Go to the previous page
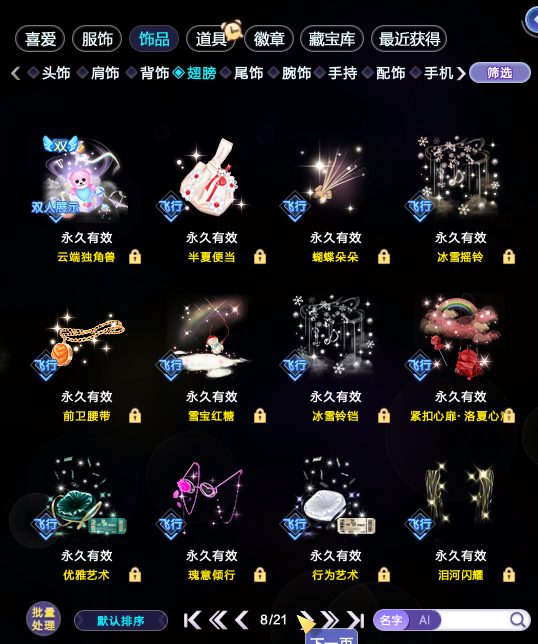The width and height of the screenshot is (538, 644). 241,620
